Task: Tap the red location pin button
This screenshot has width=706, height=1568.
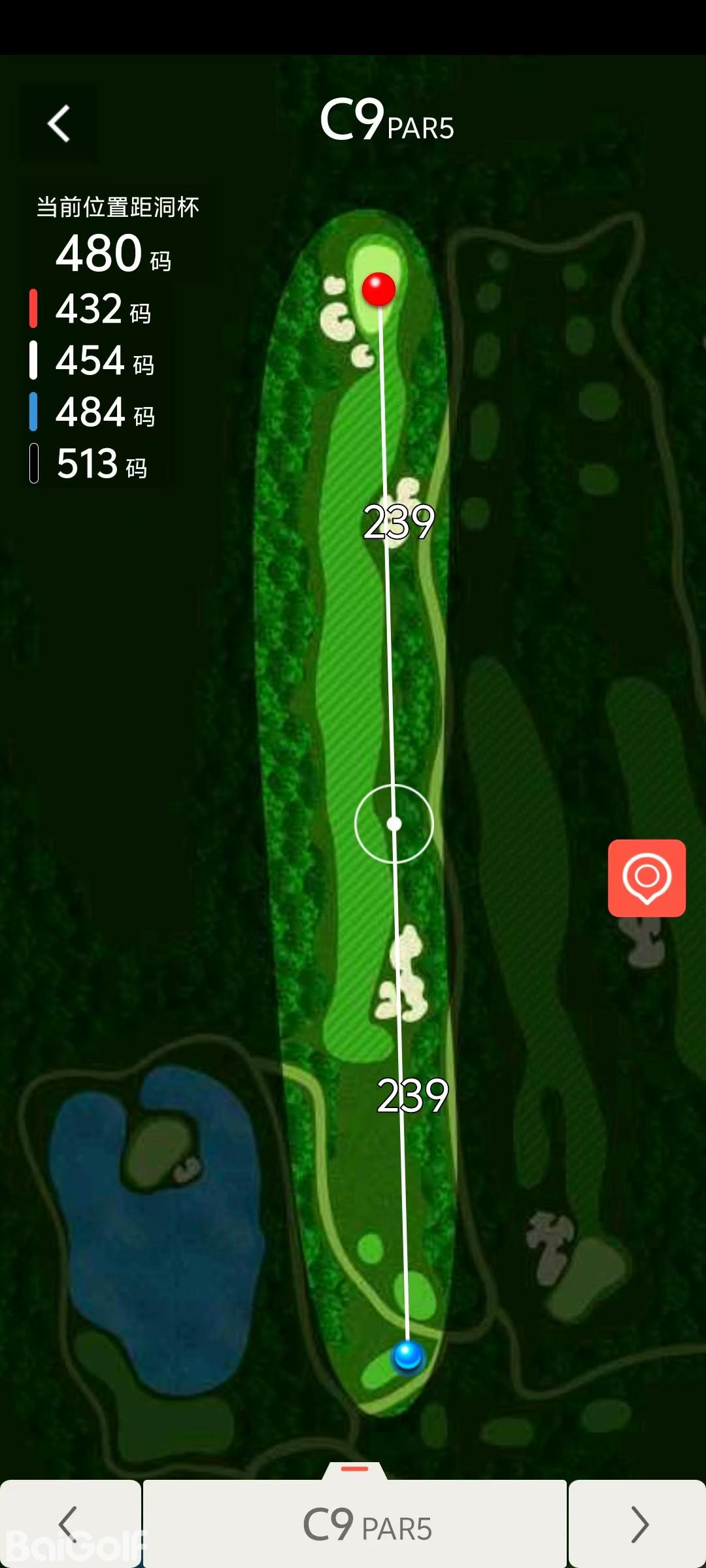Action: (647, 877)
